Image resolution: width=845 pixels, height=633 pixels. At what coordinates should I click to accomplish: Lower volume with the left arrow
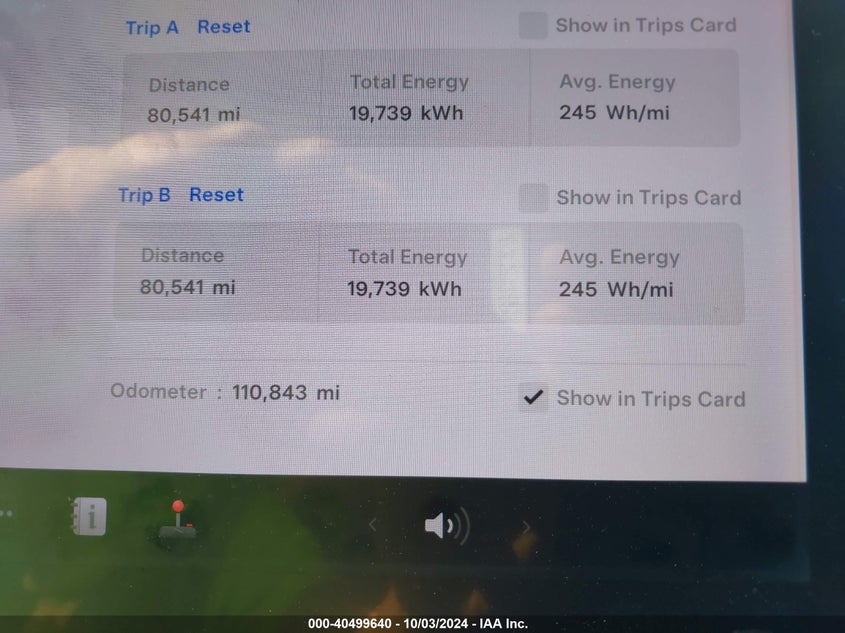pos(373,525)
